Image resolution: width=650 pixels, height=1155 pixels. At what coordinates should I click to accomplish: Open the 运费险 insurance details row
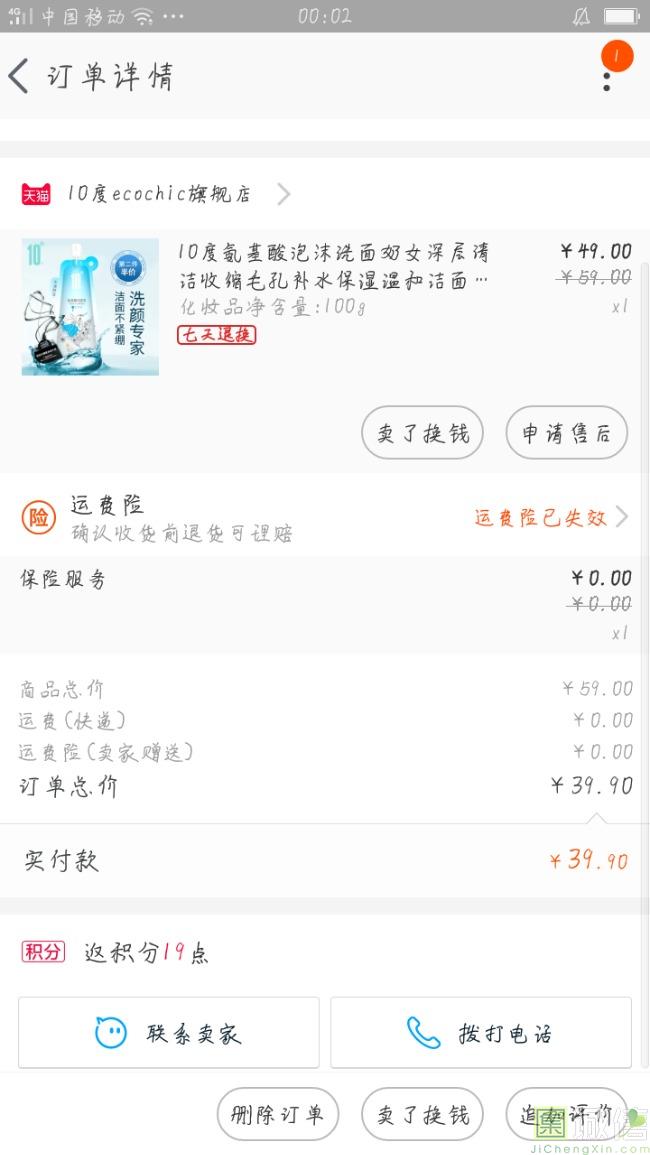[325, 517]
